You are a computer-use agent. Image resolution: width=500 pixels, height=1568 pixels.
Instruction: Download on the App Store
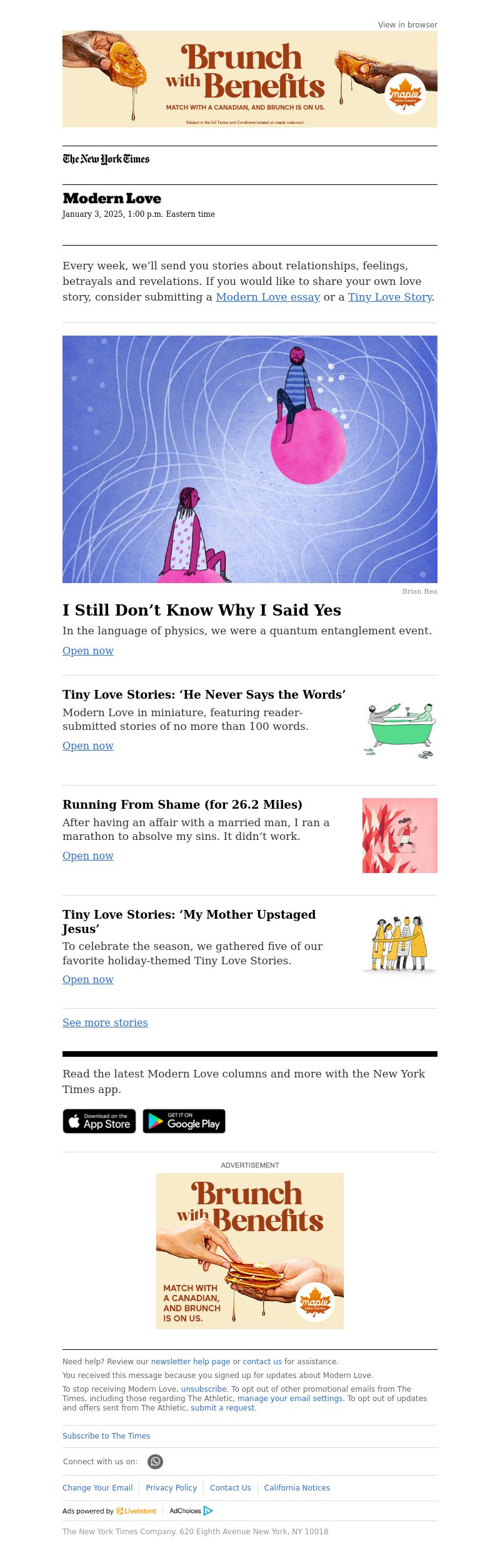click(x=99, y=1121)
